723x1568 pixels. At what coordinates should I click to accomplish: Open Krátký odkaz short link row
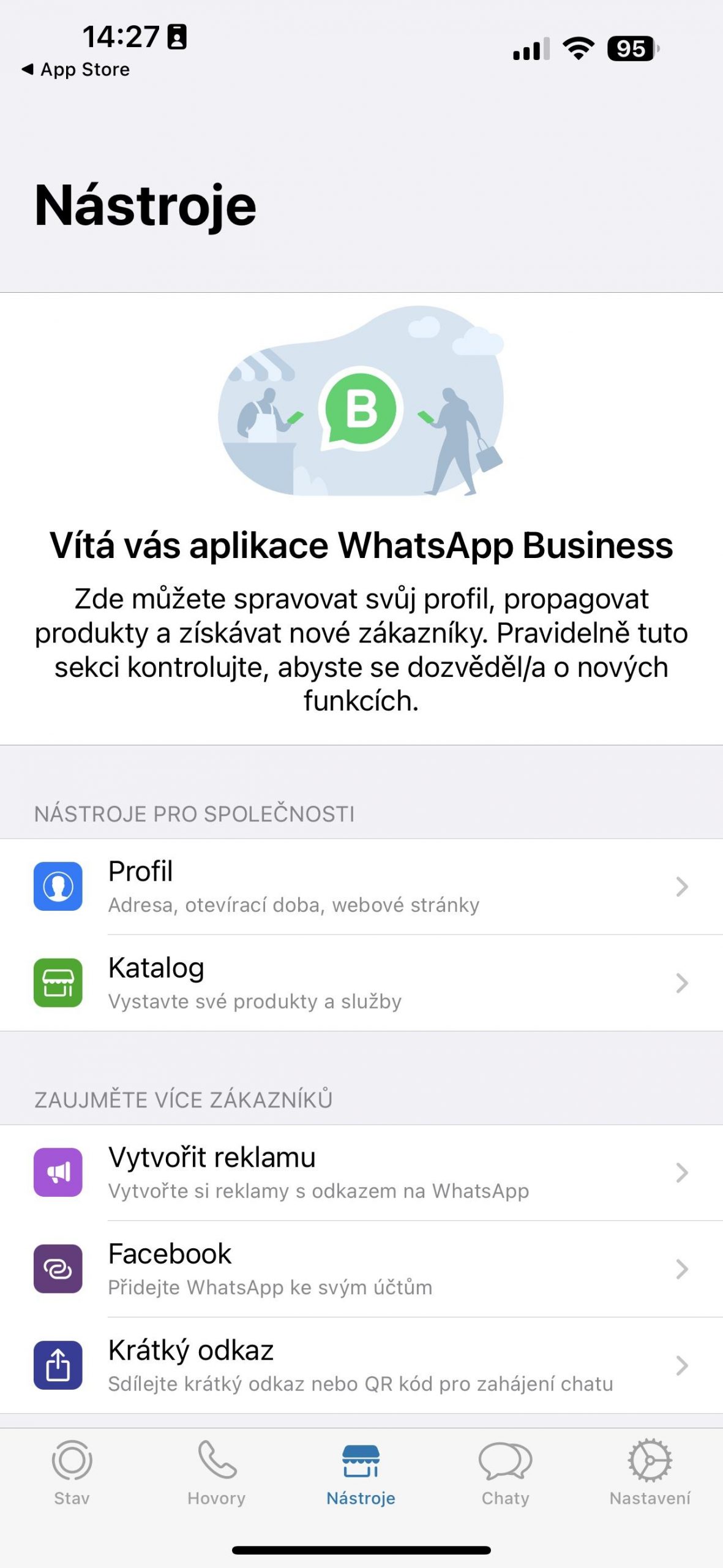(361, 1365)
